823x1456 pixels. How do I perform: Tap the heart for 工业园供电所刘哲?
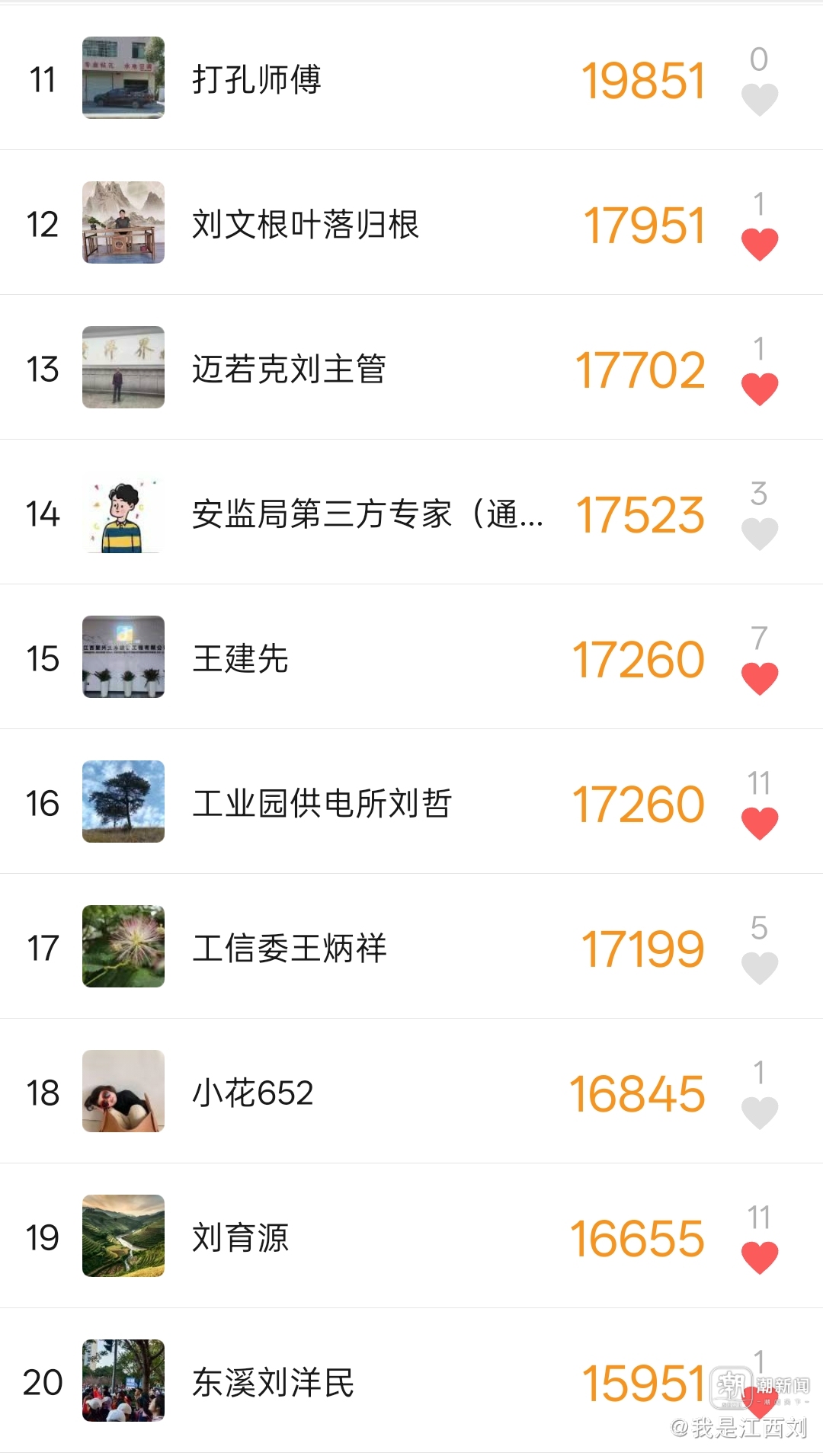click(760, 824)
